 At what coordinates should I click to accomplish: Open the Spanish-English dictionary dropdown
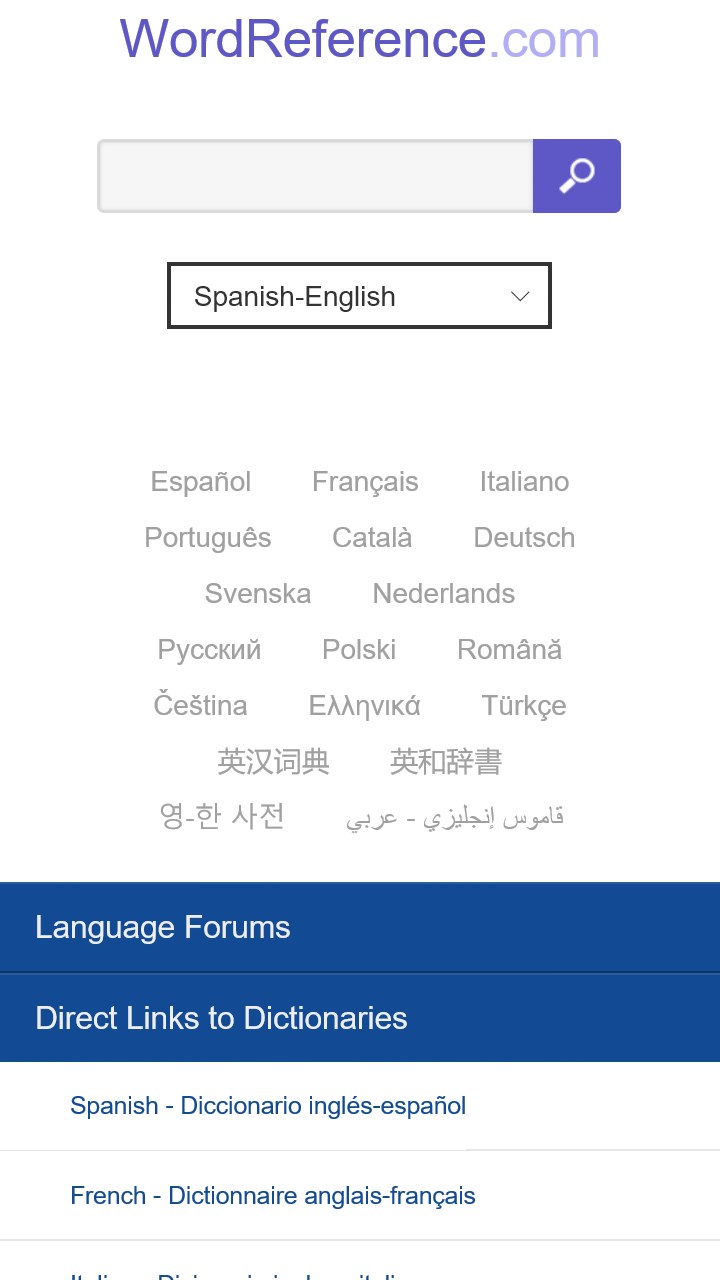[359, 296]
